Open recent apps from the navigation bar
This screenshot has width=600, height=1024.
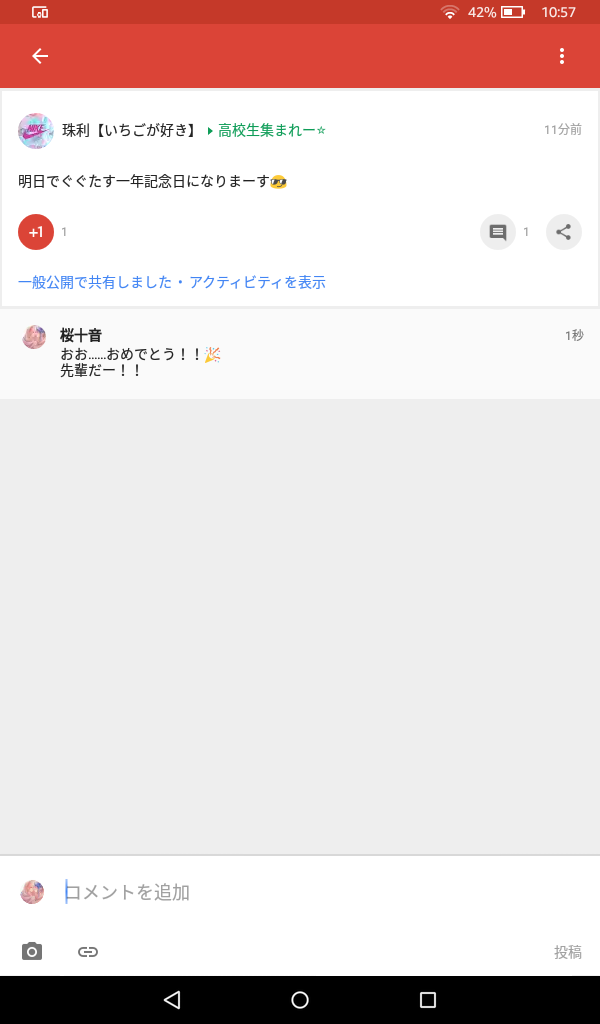pos(428,1000)
